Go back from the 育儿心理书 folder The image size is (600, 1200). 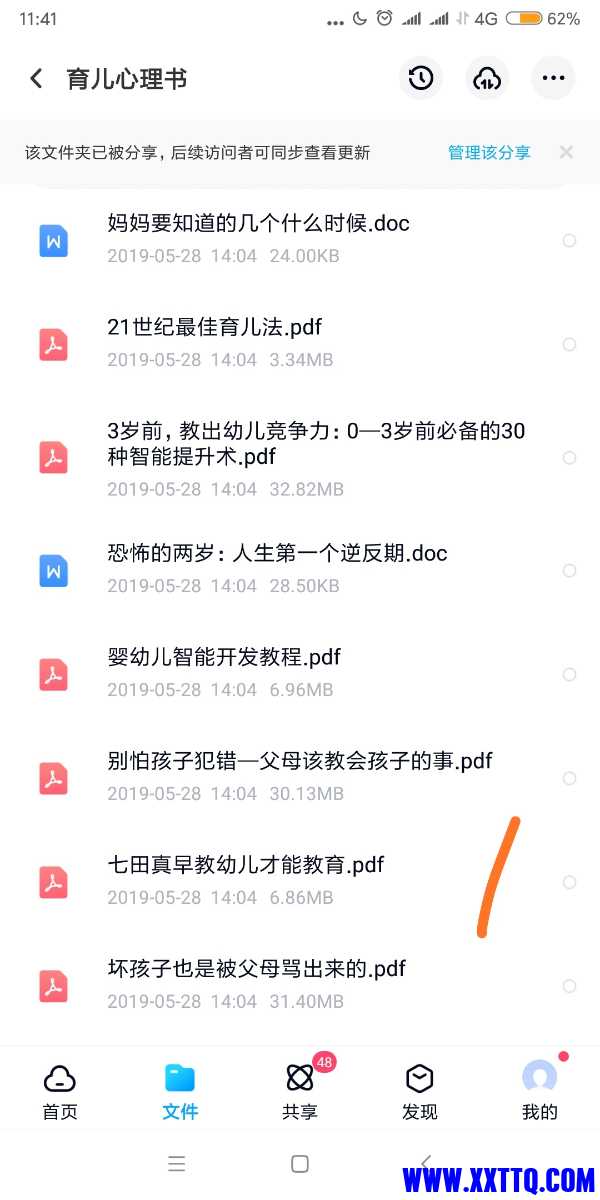(x=37, y=79)
